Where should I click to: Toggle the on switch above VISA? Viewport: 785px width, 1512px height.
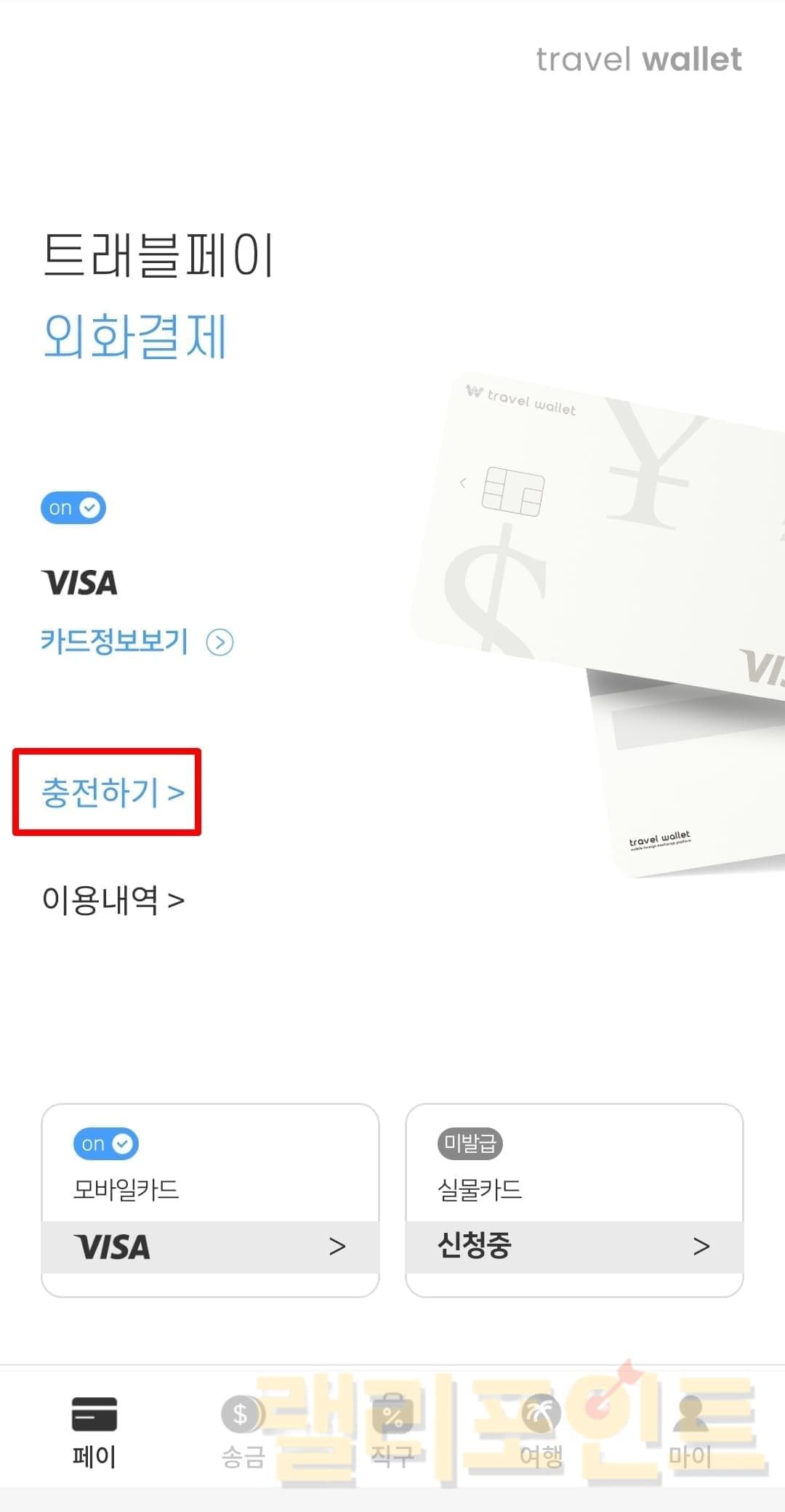click(73, 508)
